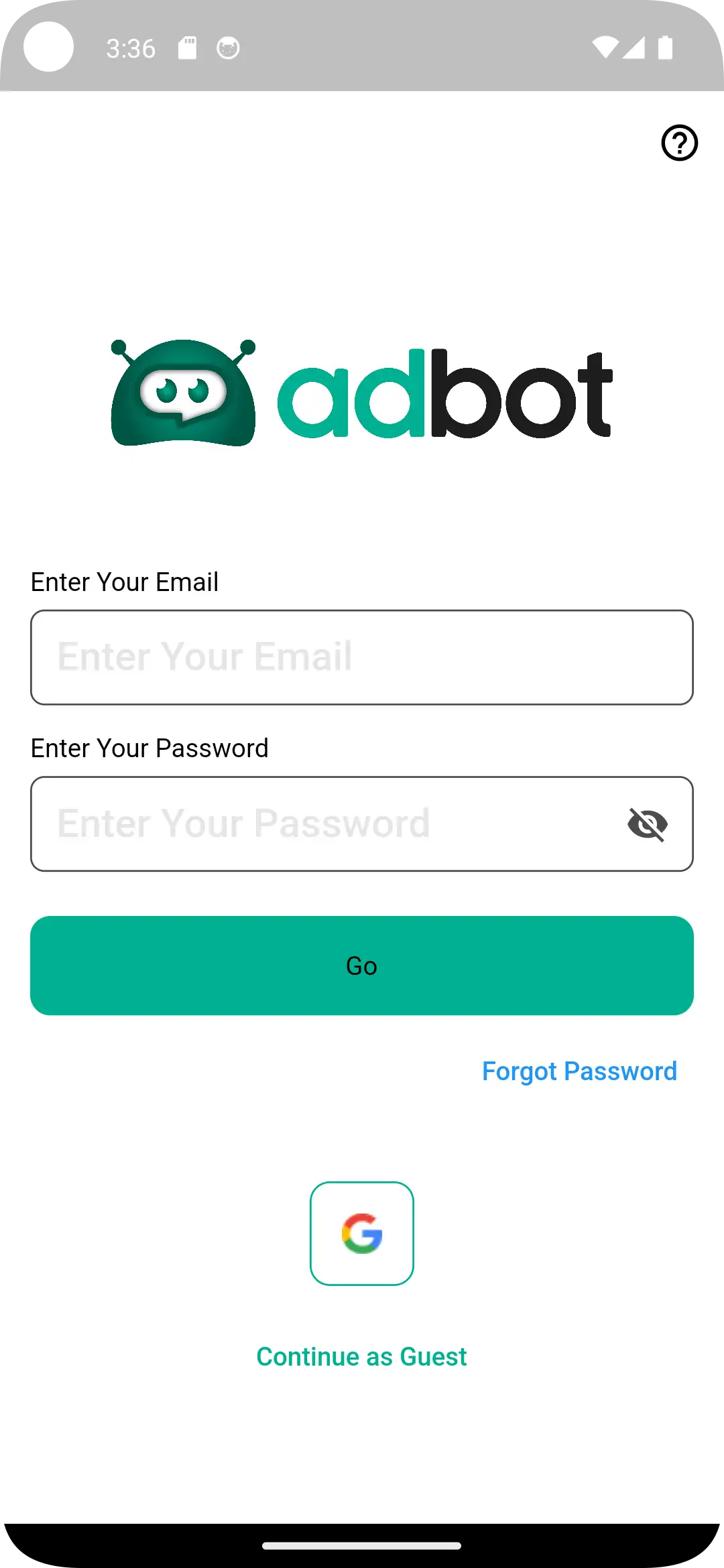Tap the Go button to log in
This screenshot has height=1568, width=724.
click(362, 966)
